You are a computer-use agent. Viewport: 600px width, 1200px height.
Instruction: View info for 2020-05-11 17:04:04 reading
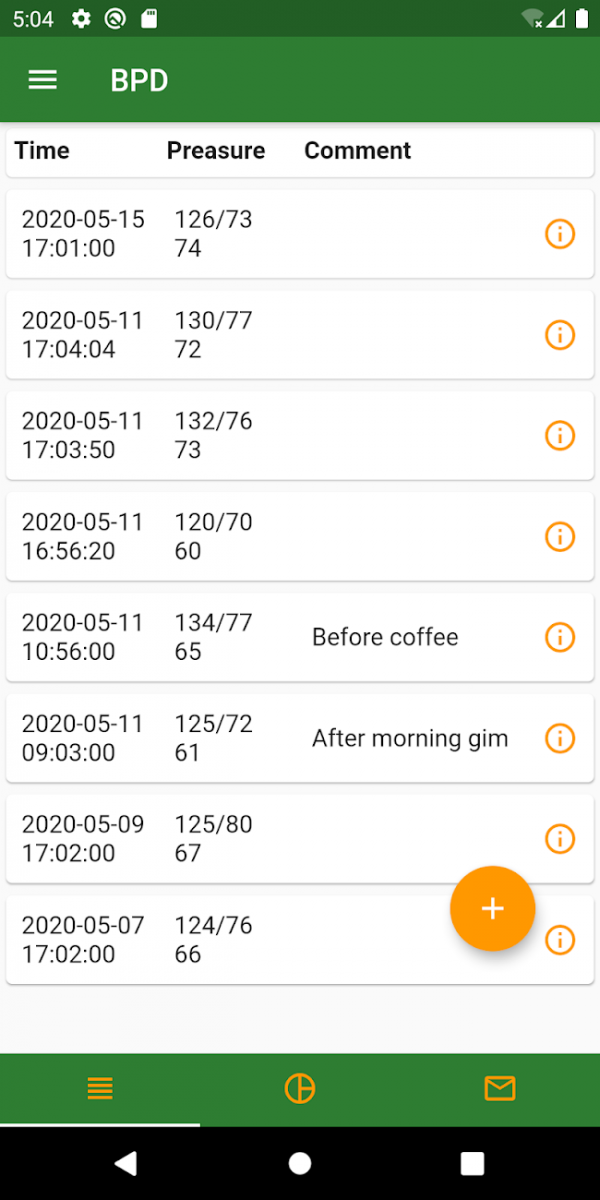pyautogui.click(x=560, y=335)
